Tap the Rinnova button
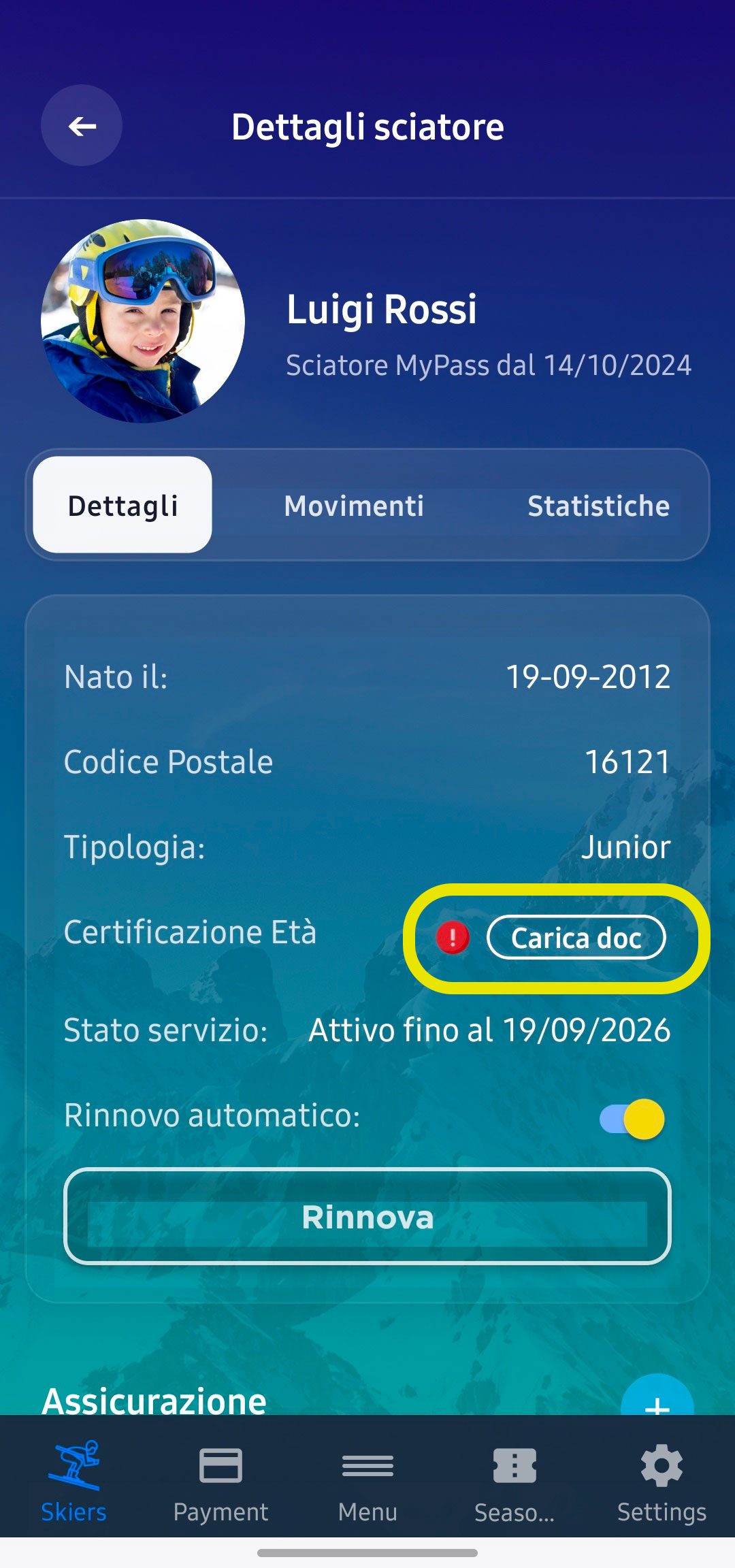Screen dimensions: 735x1568 [x=367, y=1217]
